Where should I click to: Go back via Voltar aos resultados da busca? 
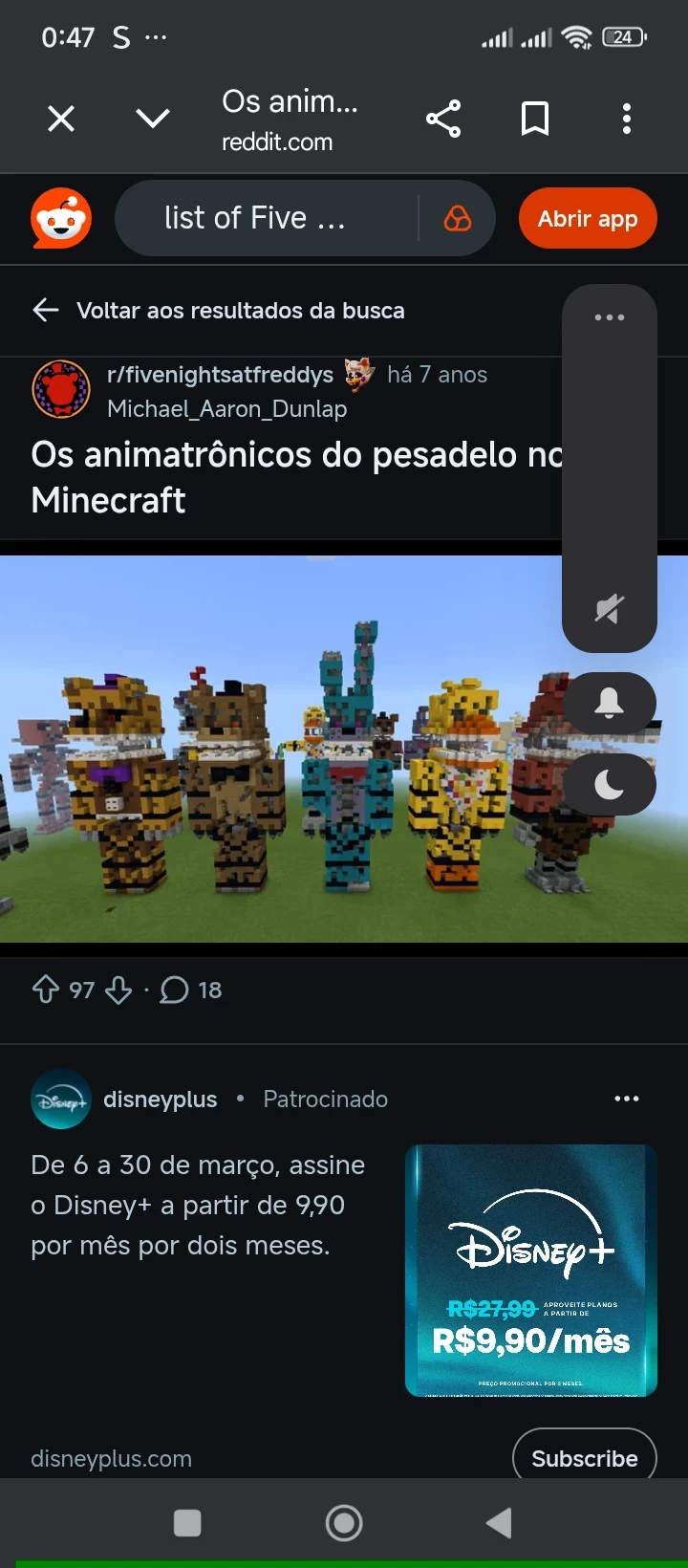click(x=220, y=310)
